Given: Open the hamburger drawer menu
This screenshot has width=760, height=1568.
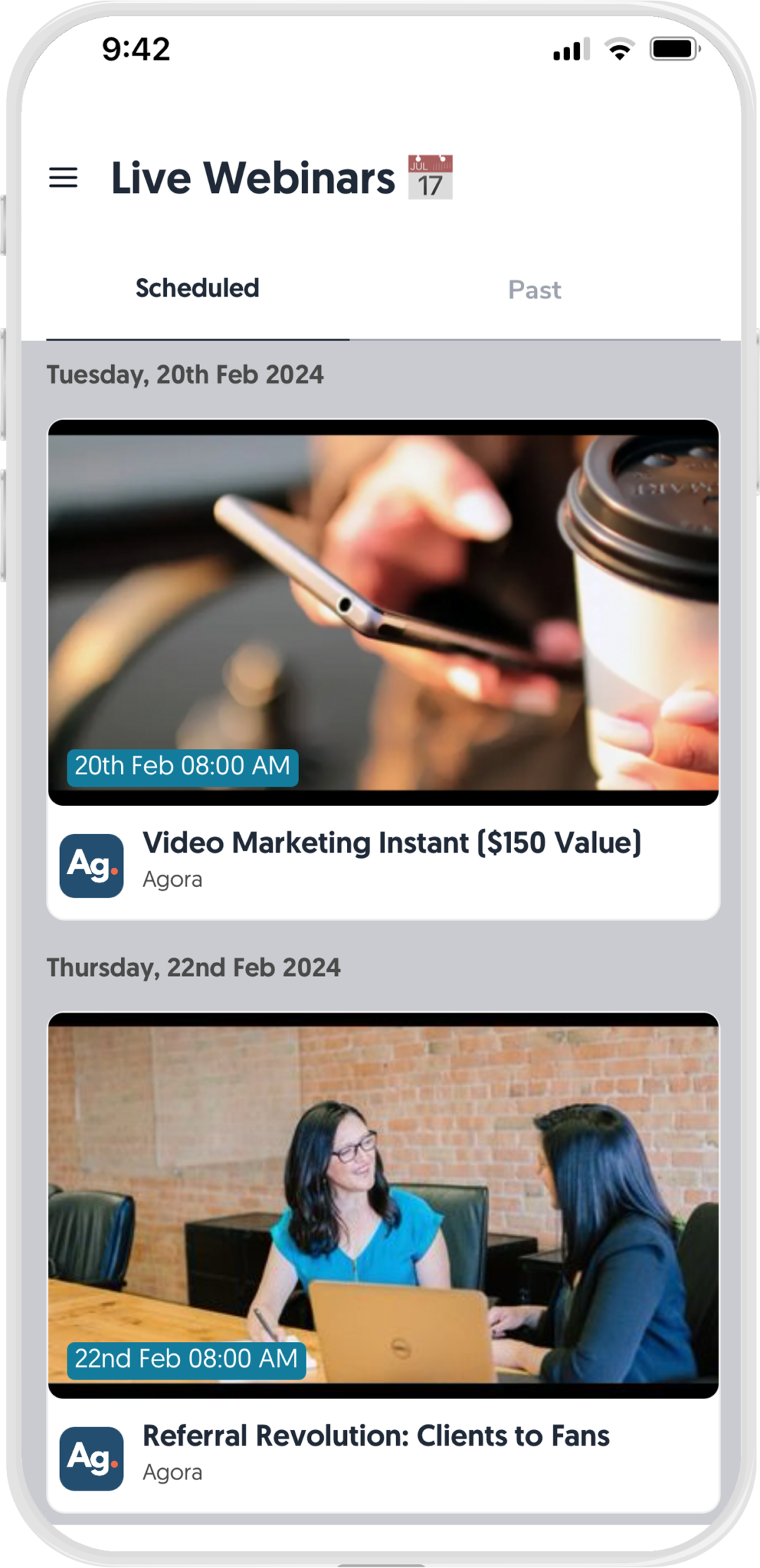Looking at the screenshot, I should pyautogui.click(x=63, y=177).
